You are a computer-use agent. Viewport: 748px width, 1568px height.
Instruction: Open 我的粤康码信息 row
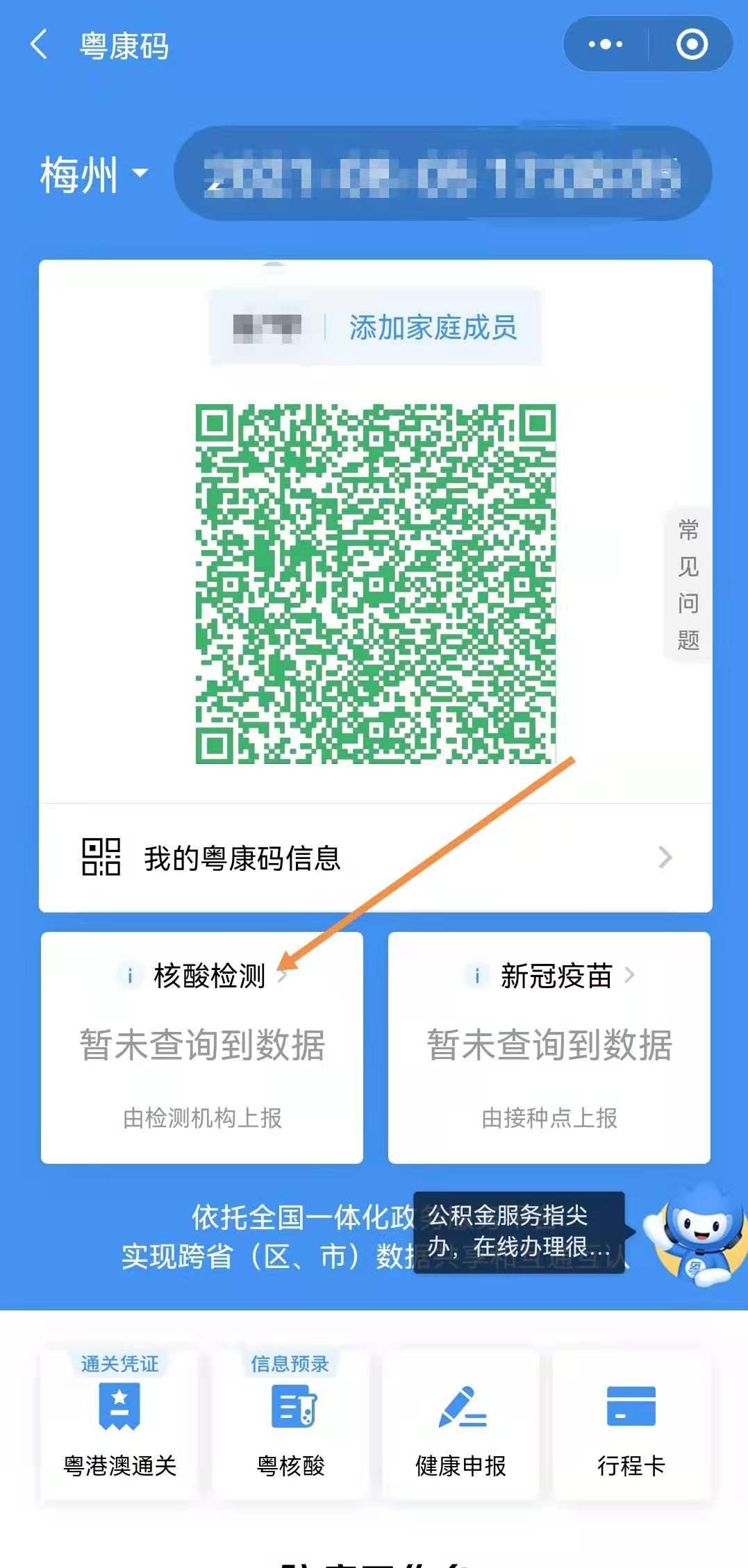(375, 858)
